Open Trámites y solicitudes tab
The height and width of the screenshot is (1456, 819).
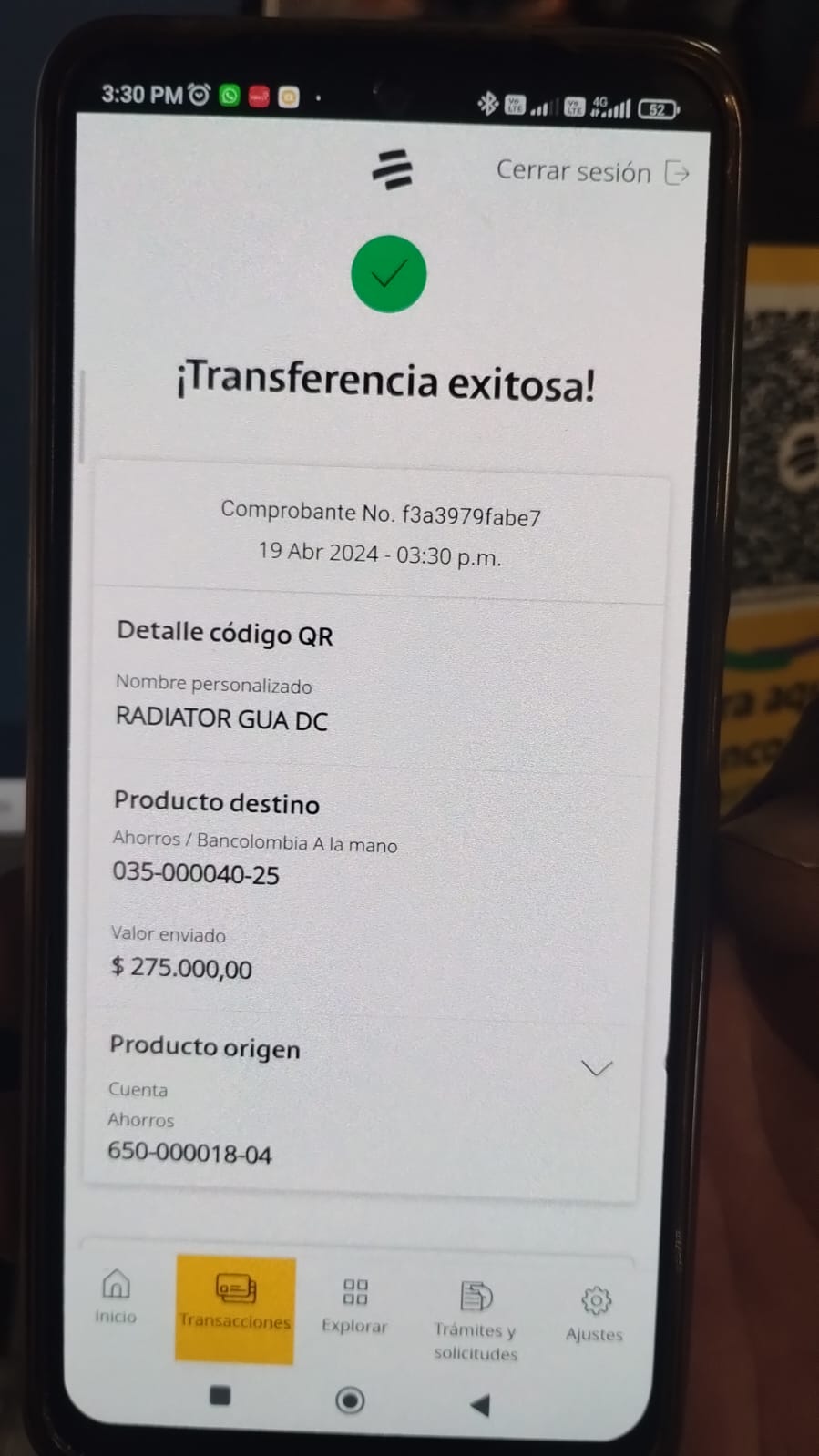pos(476,1319)
